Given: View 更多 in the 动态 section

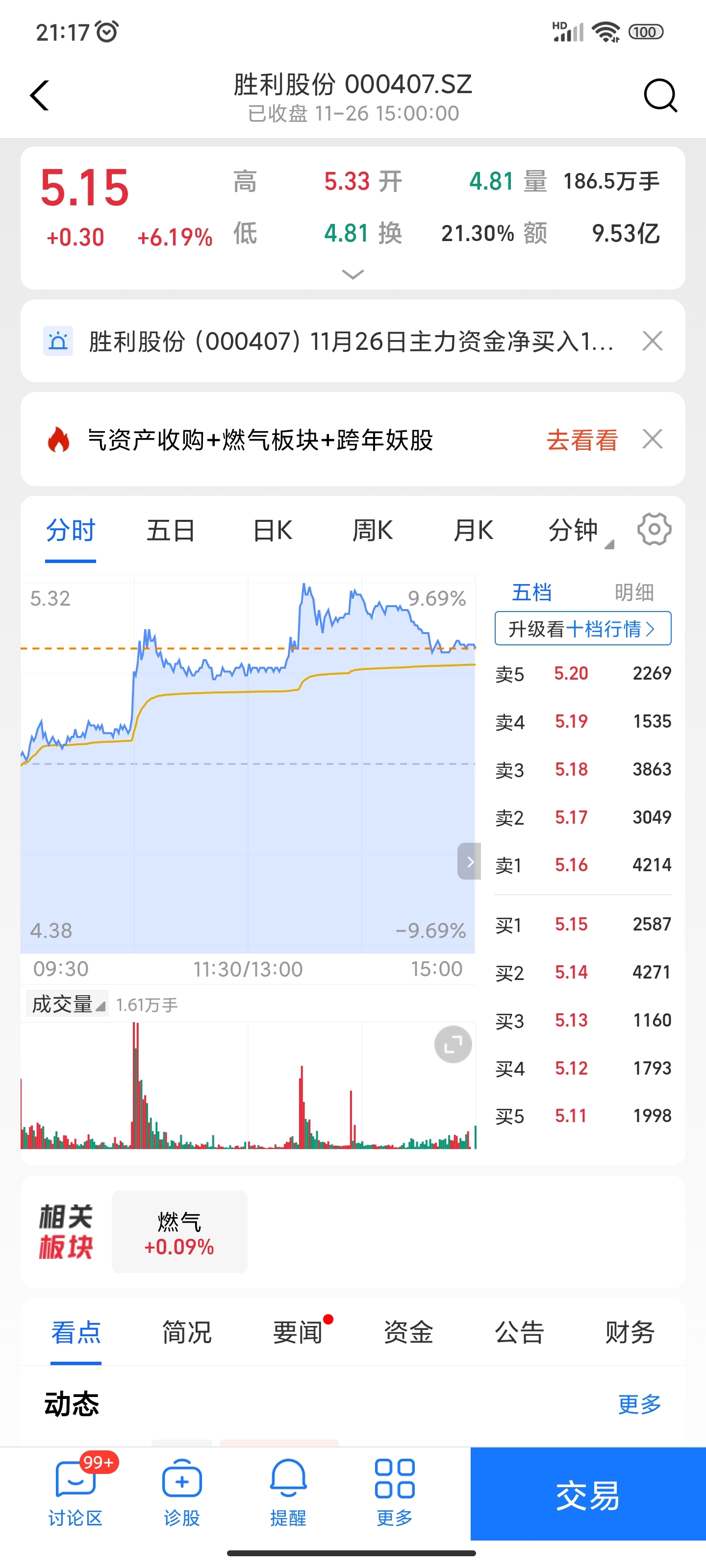Looking at the screenshot, I should [x=640, y=1404].
